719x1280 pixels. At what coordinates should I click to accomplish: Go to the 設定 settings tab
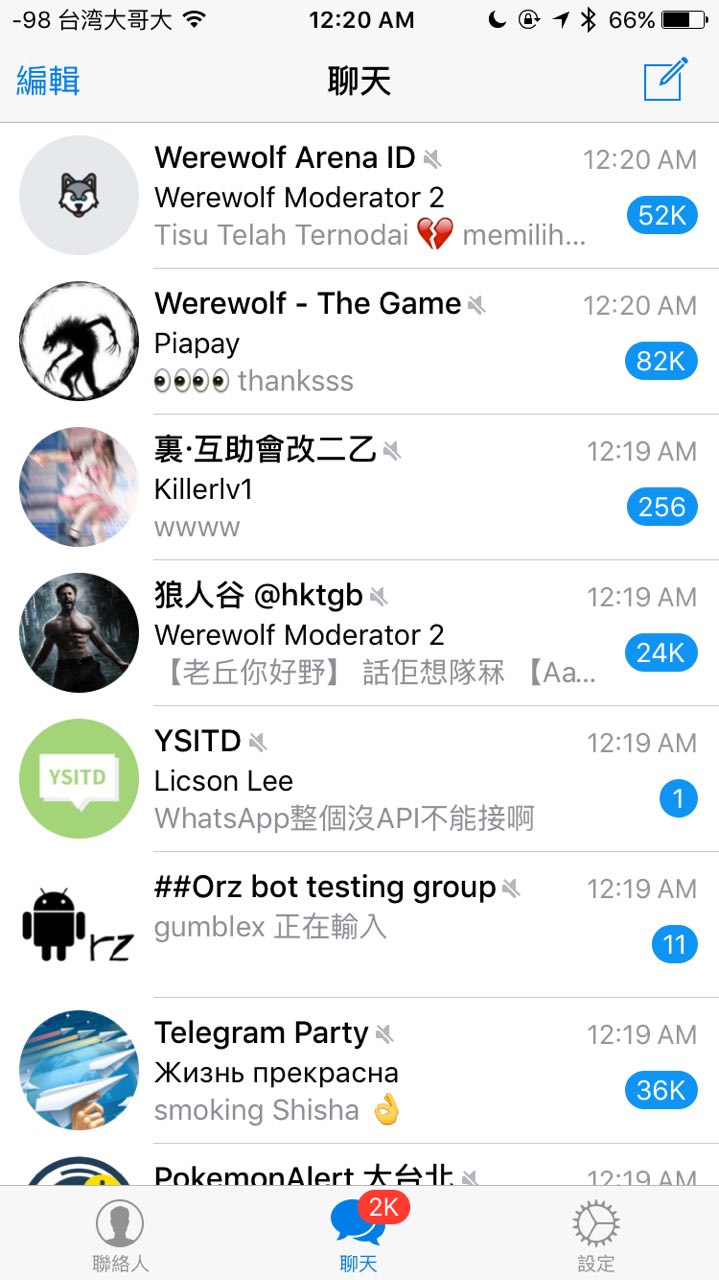pyautogui.click(x=596, y=1236)
